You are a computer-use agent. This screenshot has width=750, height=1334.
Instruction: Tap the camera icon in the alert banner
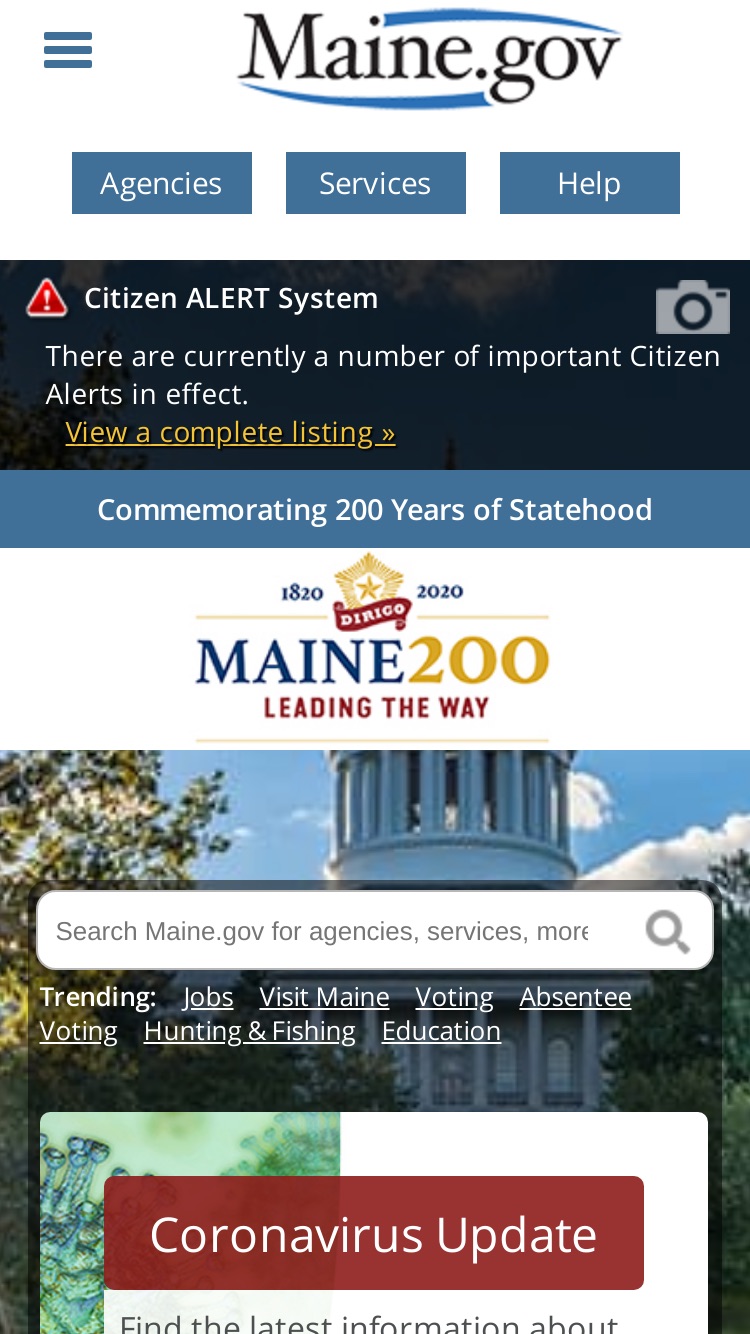click(693, 306)
